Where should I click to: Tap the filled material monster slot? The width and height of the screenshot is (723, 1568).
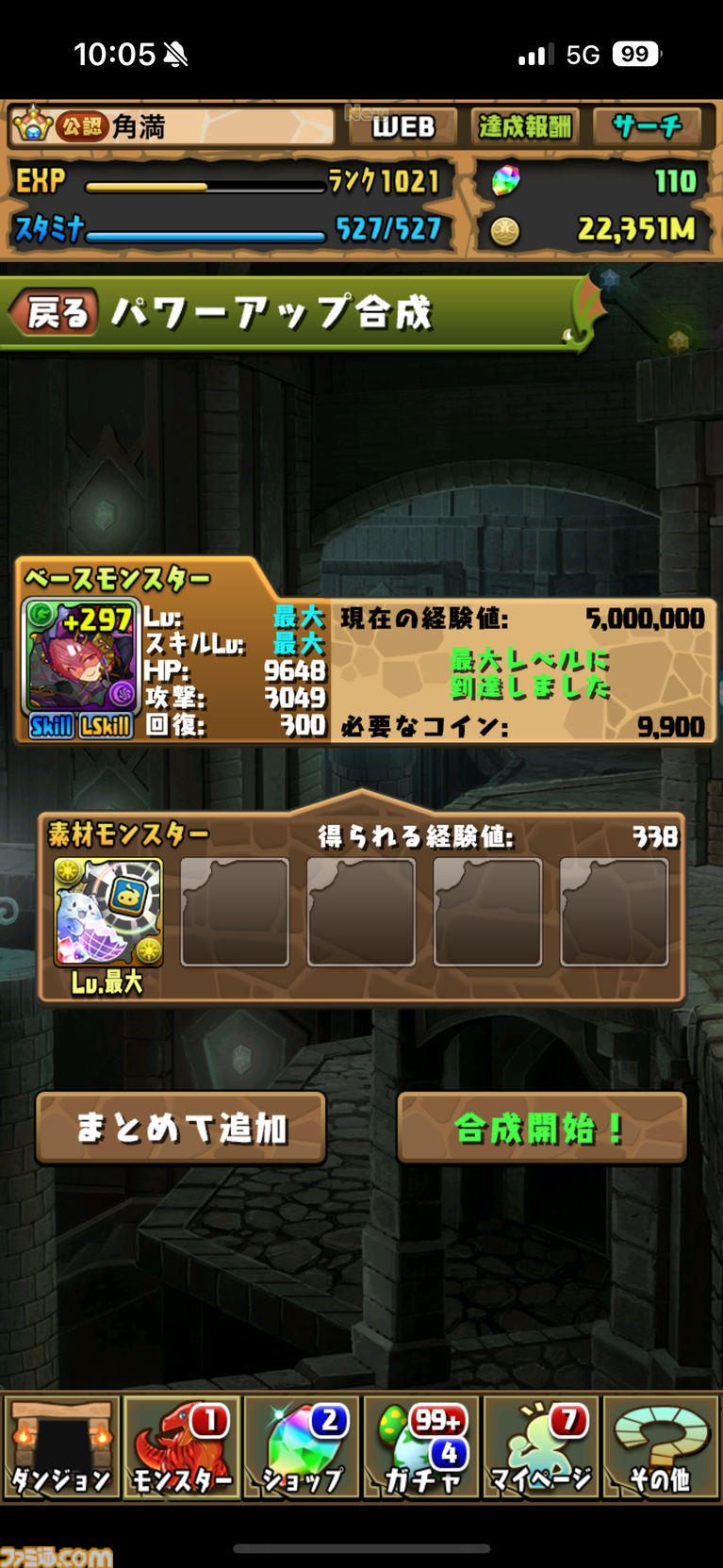(108, 912)
